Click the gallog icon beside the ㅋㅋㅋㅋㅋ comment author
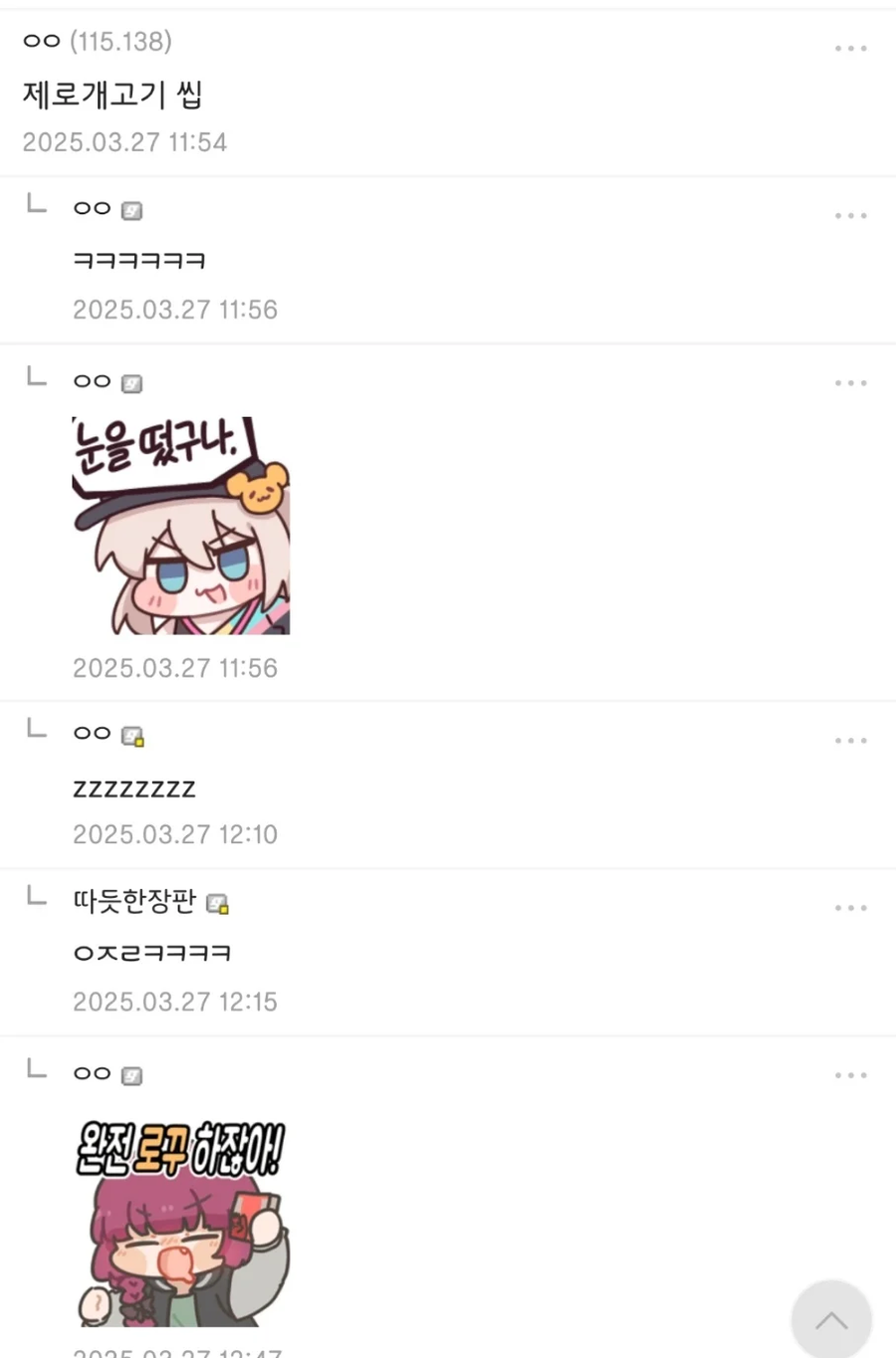The height and width of the screenshot is (1358, 896). pos(133,209)
